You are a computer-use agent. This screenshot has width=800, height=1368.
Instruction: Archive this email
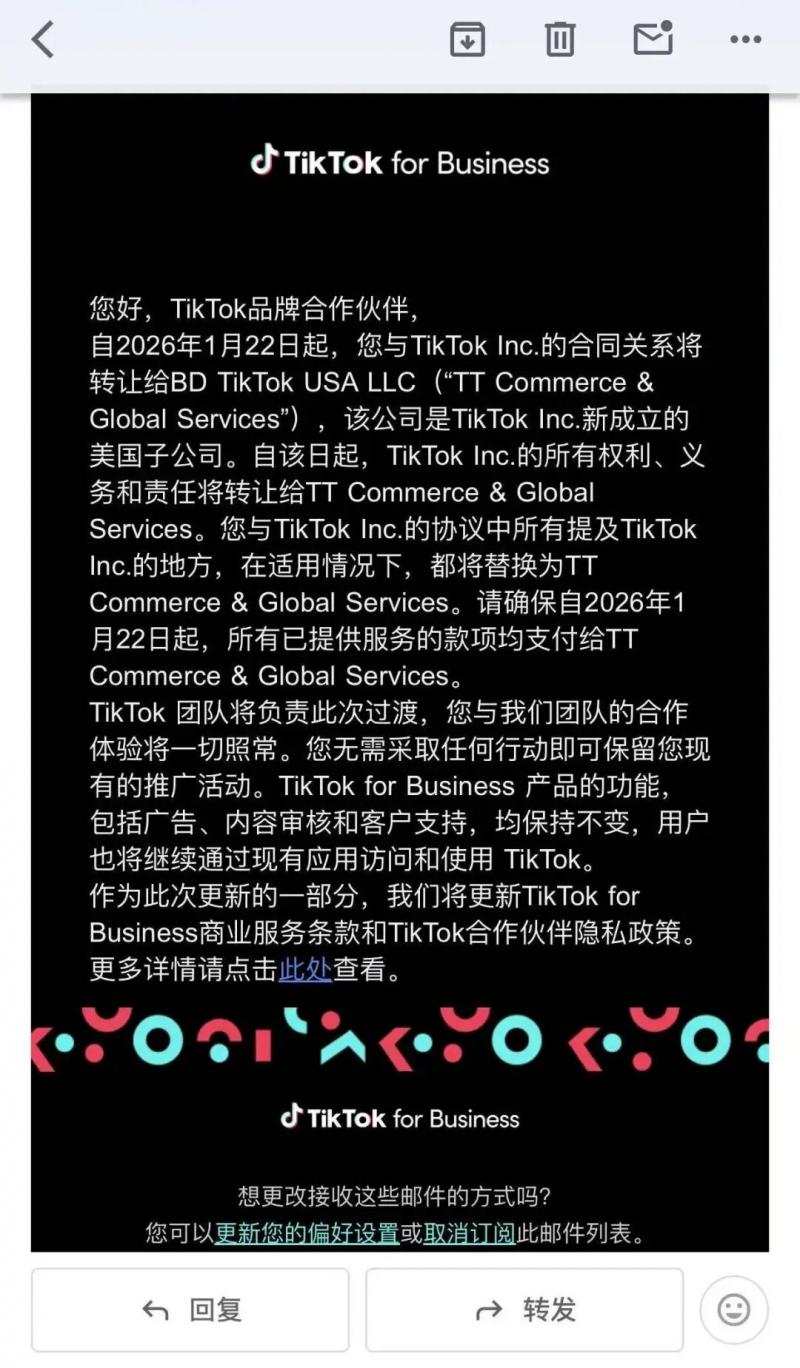467,40
